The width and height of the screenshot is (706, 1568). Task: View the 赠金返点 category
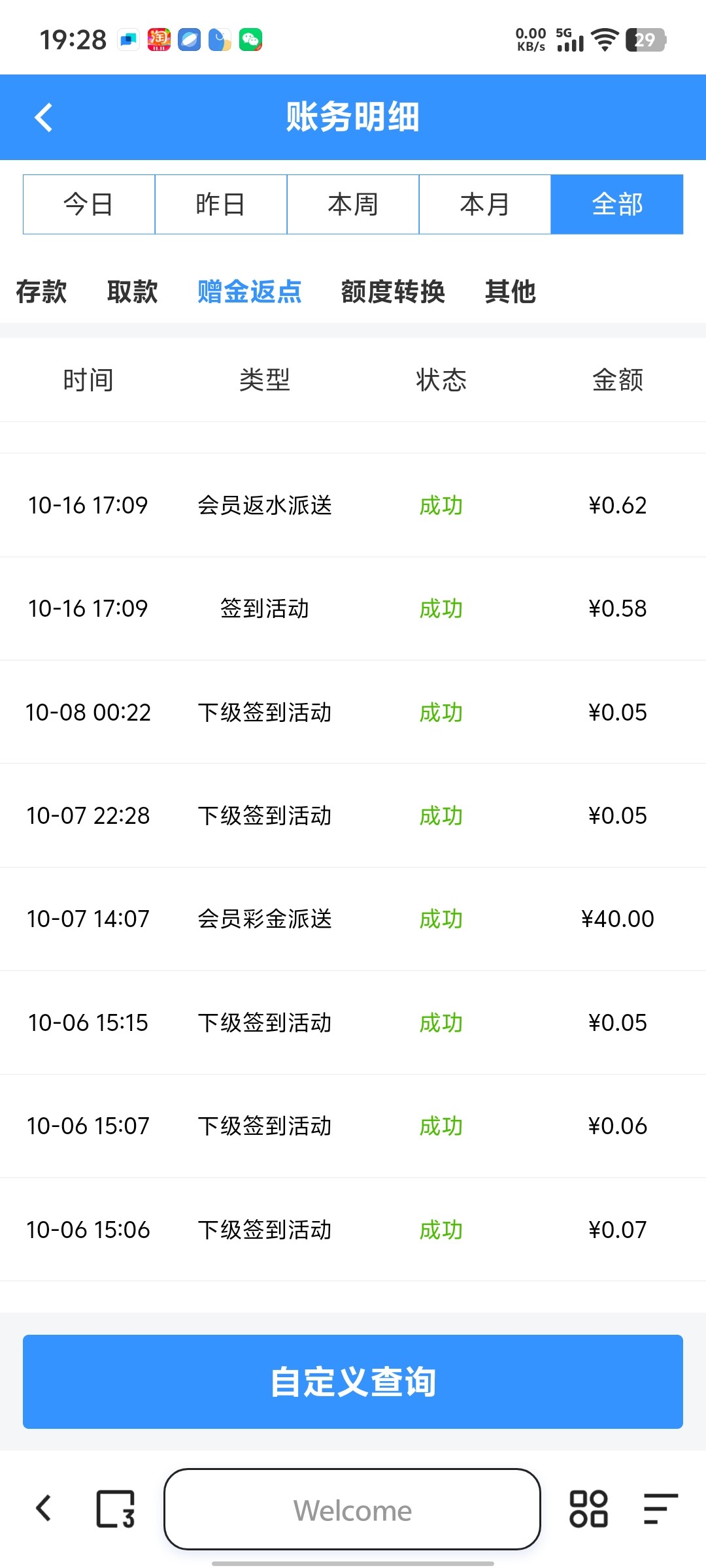click(x=249, y=291)
